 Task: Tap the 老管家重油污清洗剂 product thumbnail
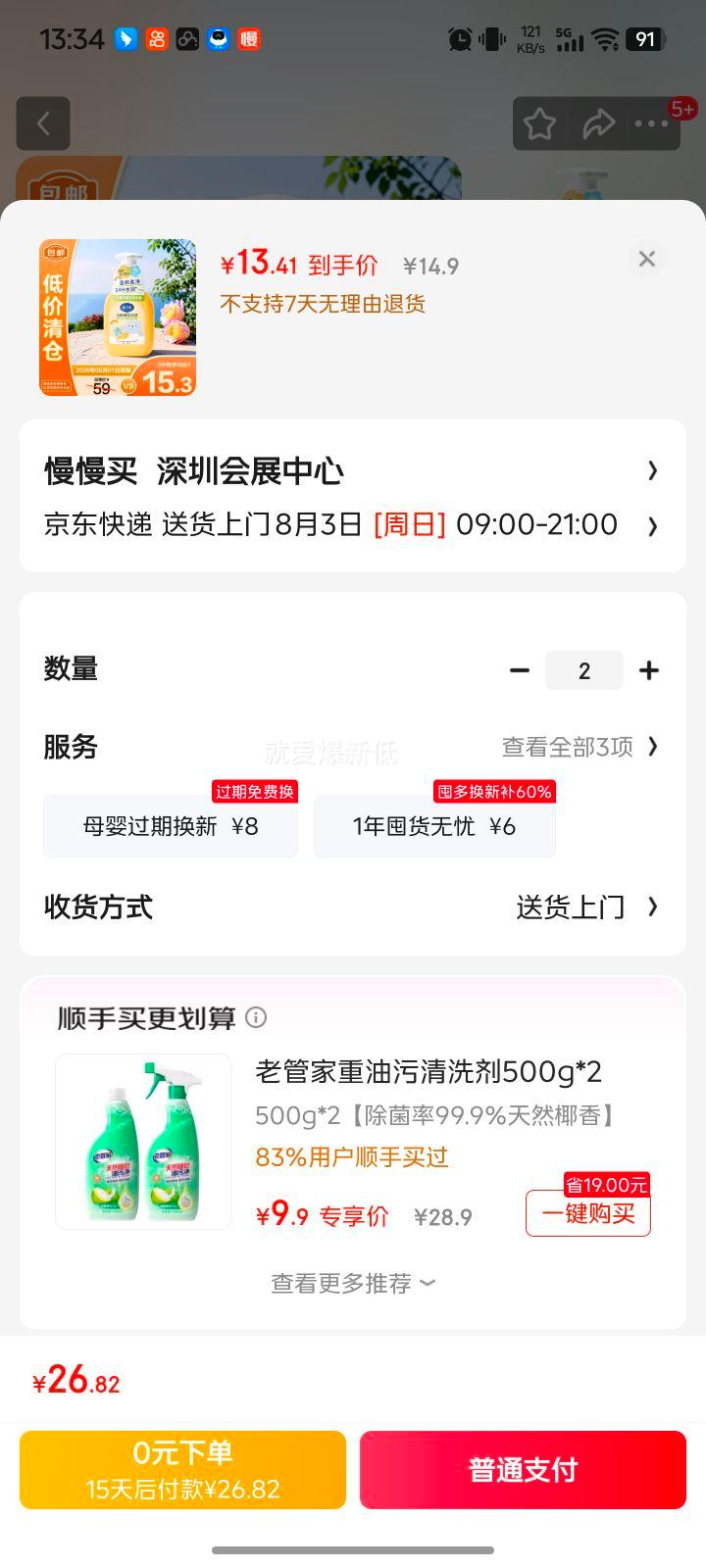143,1140
